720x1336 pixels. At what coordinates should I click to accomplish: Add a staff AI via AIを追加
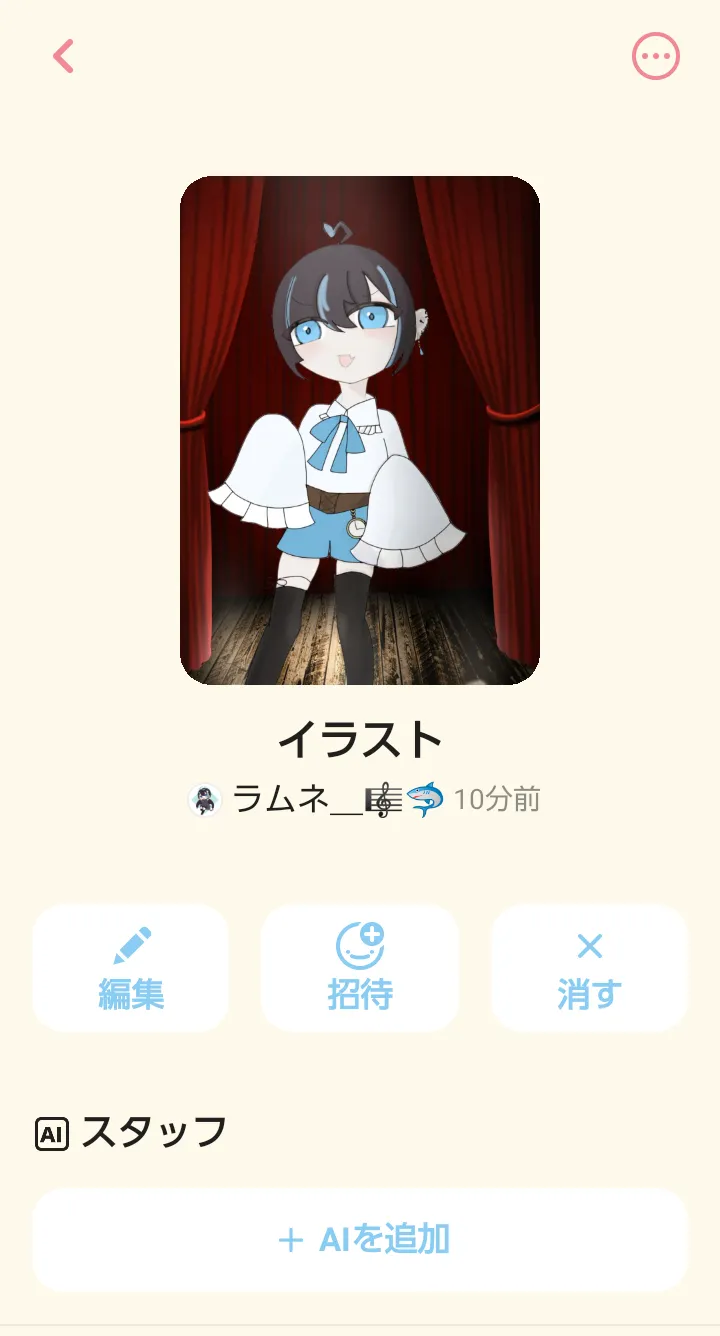click(360, 1240)
